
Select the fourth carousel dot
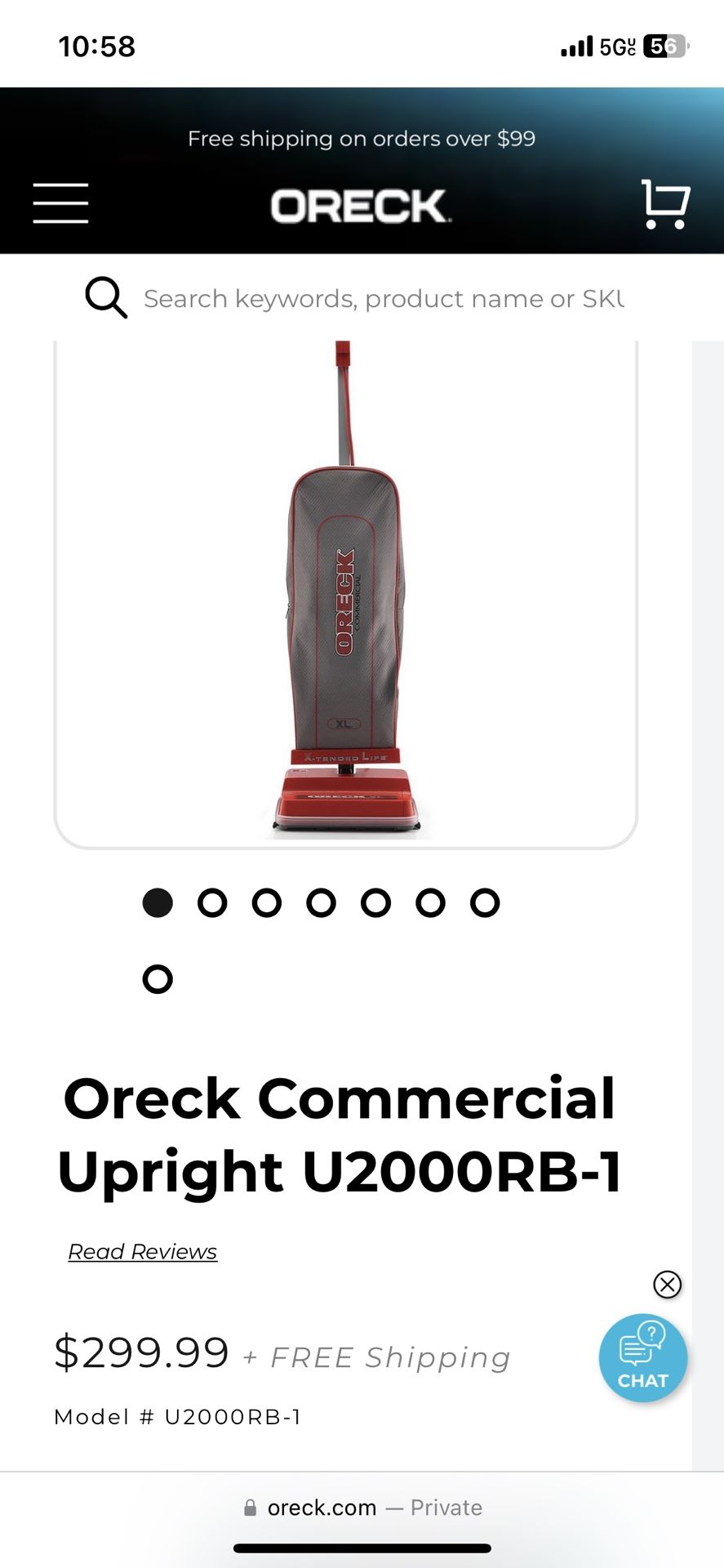pos(321,902)
